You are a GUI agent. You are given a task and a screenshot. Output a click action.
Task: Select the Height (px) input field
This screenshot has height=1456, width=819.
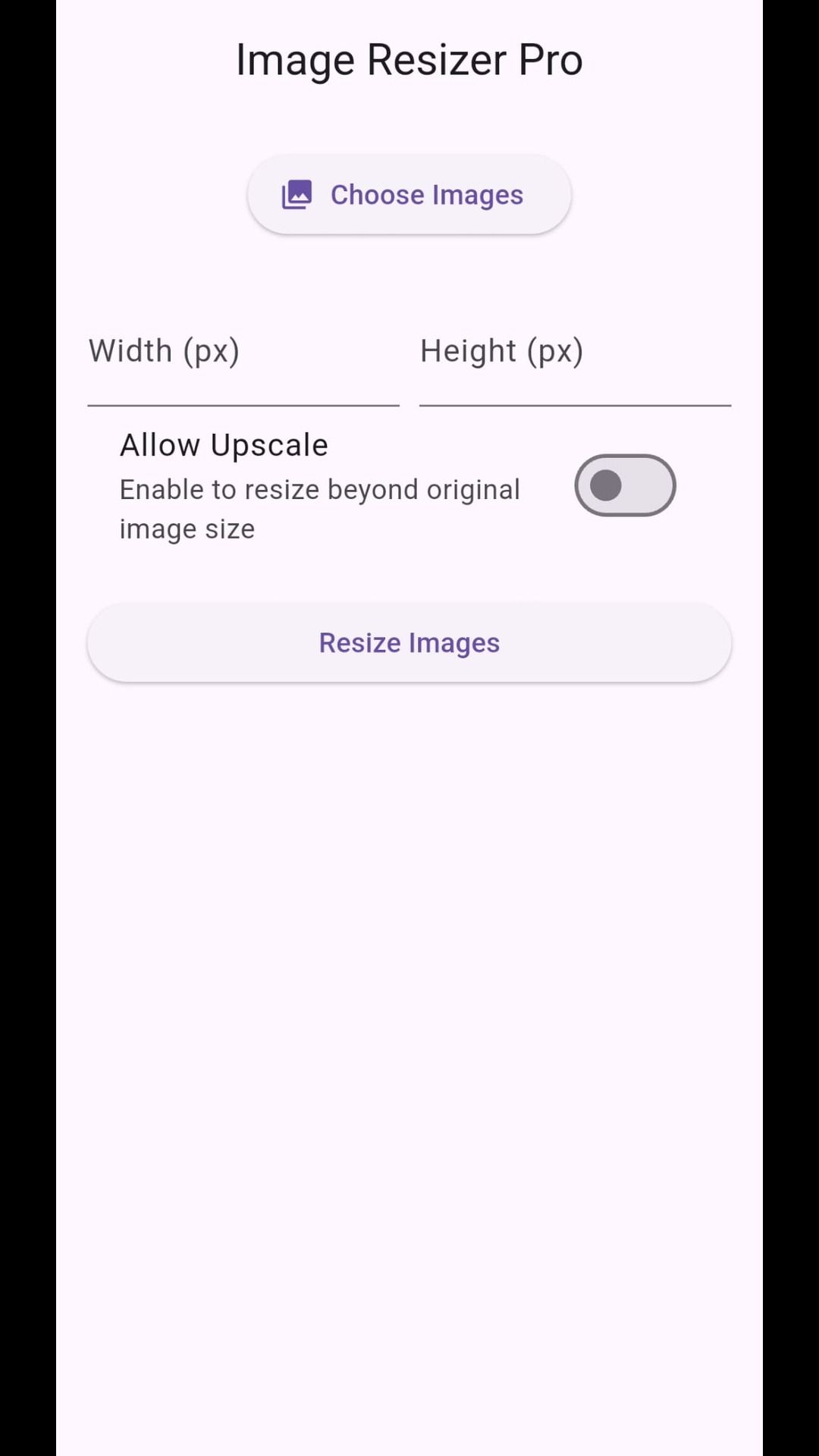pyautogui.click(x=575, y=364)
